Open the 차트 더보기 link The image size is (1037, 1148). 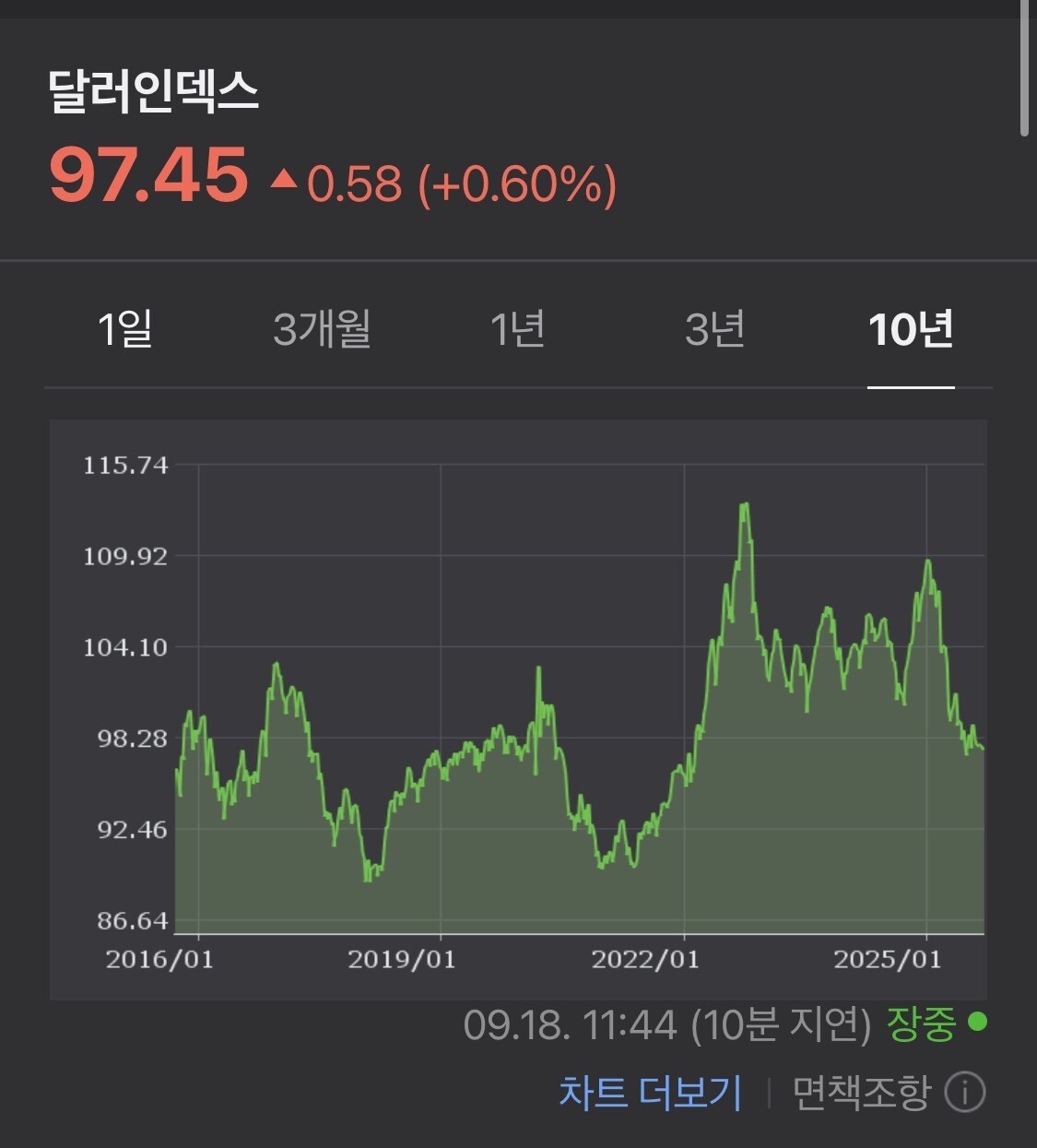click(651, 1093)
